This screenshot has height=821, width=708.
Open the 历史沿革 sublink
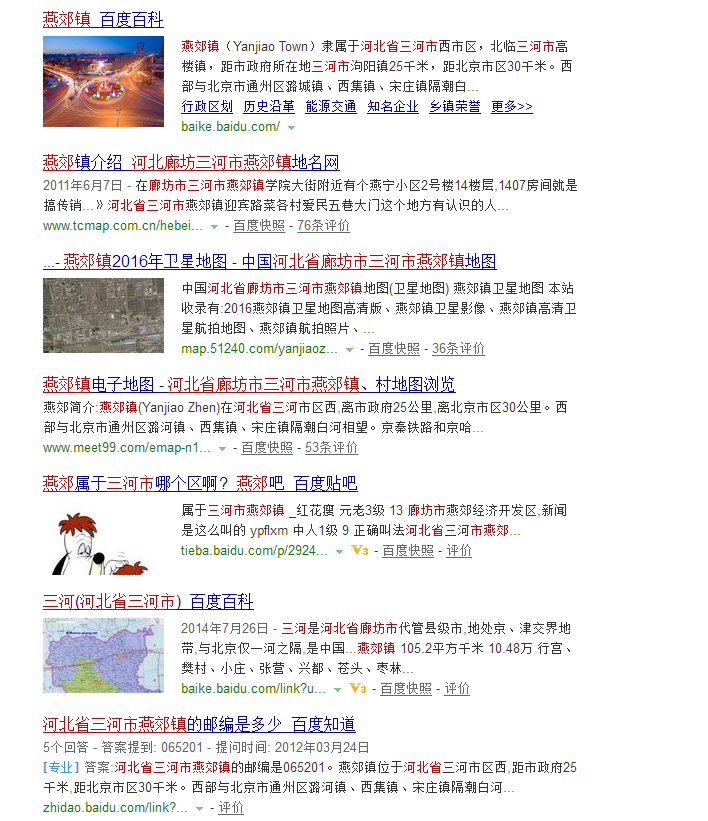click(268, 107)
